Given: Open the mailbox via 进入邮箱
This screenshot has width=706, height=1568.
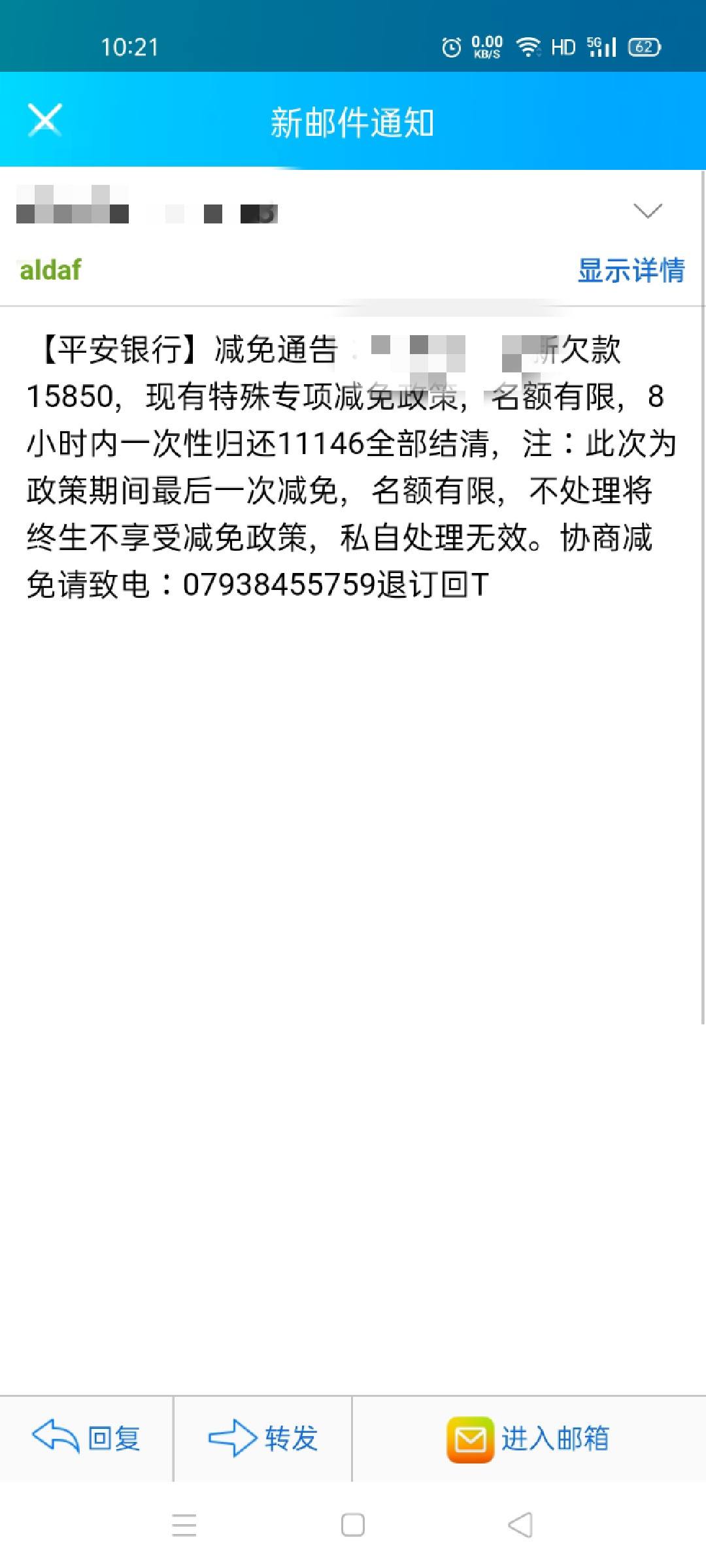Looking at the screenshot, I should (529, 1439).
